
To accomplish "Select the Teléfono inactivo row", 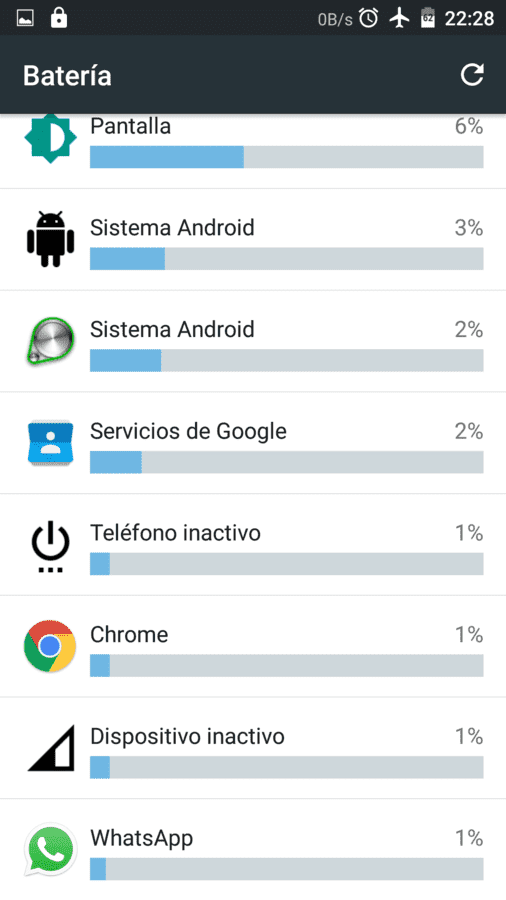I will click(253, 545).
